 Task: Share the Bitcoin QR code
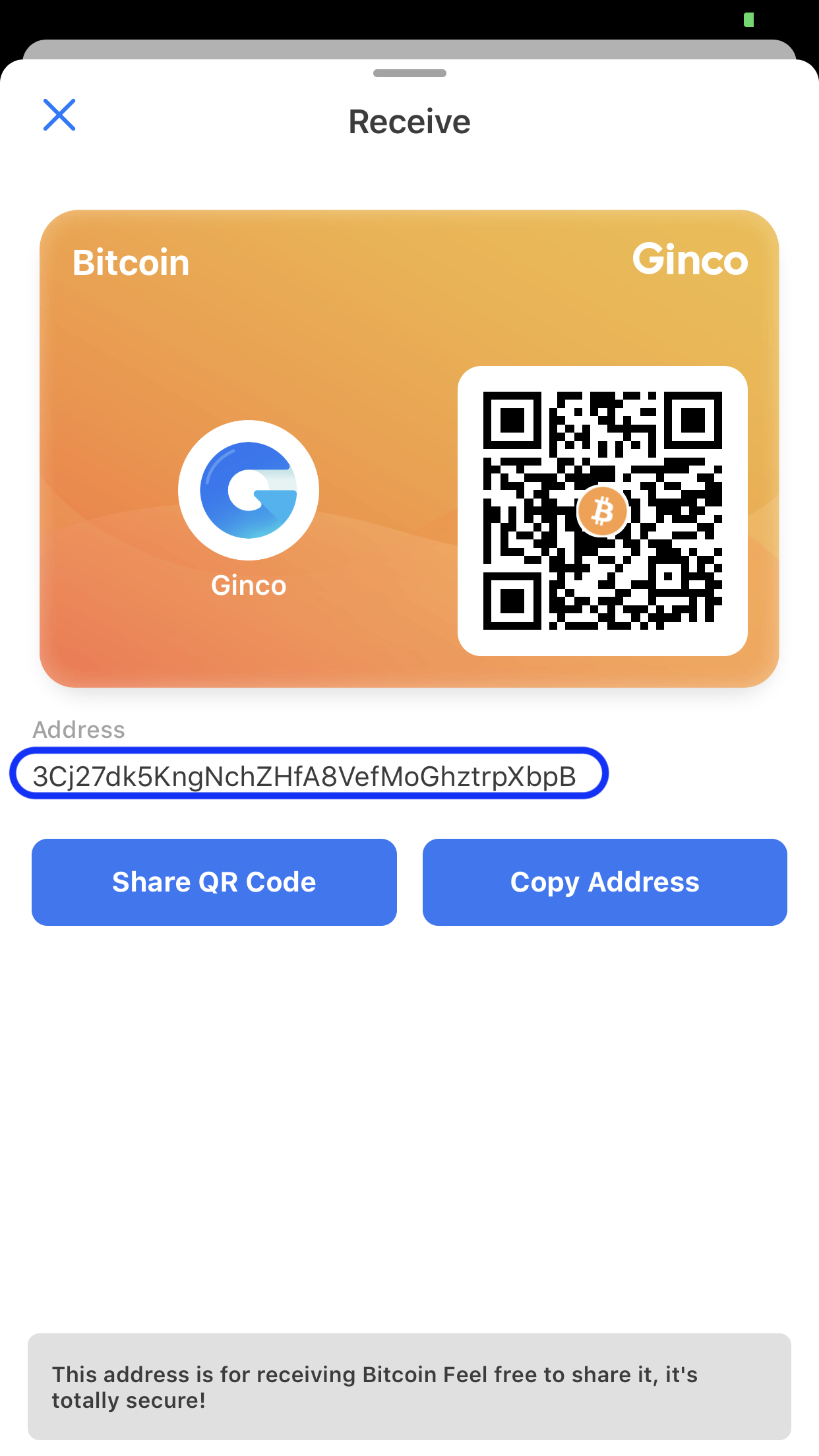pyautogui.click(x=214, y=882)
